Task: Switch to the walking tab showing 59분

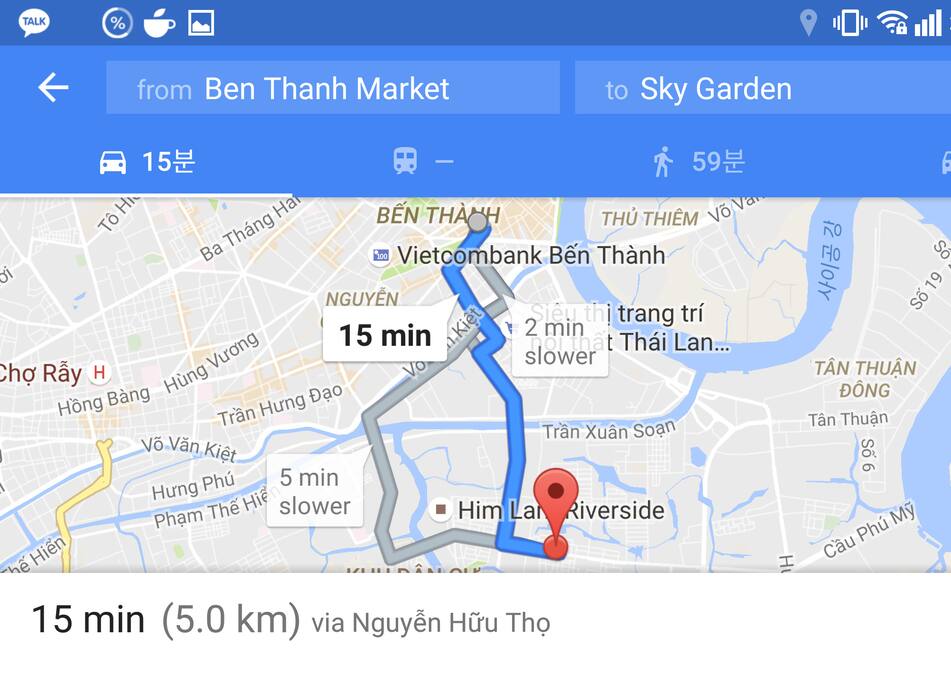Action: (x=698, y=161)
